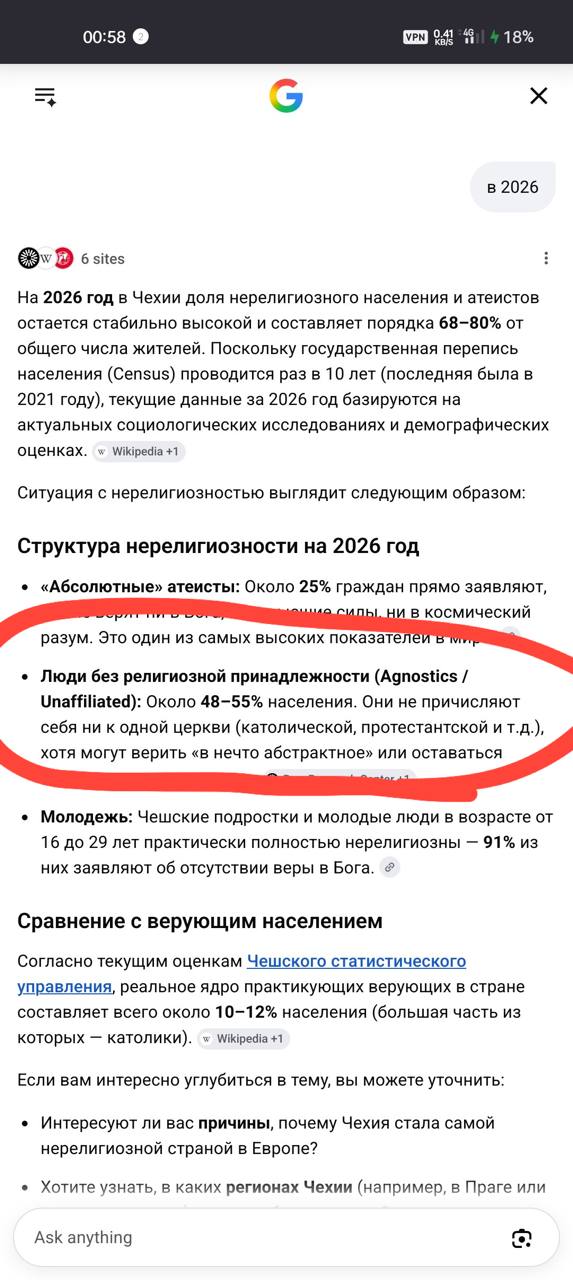Screen dimensions: 573x1280
Task: Open the camera lens search icon
Action: point(521,1238)
